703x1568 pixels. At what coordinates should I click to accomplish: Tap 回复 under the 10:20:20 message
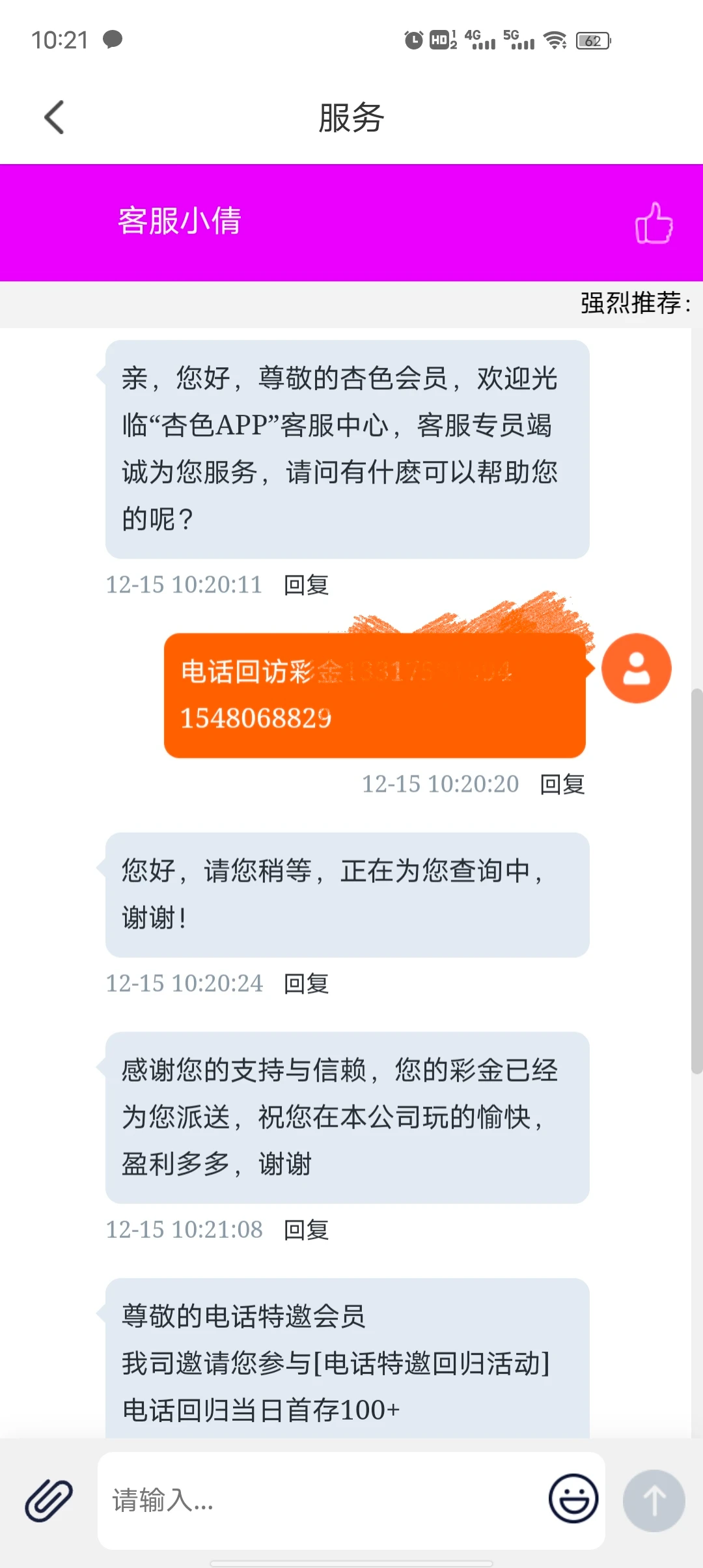pyautogui.click(x=562, y=784)
